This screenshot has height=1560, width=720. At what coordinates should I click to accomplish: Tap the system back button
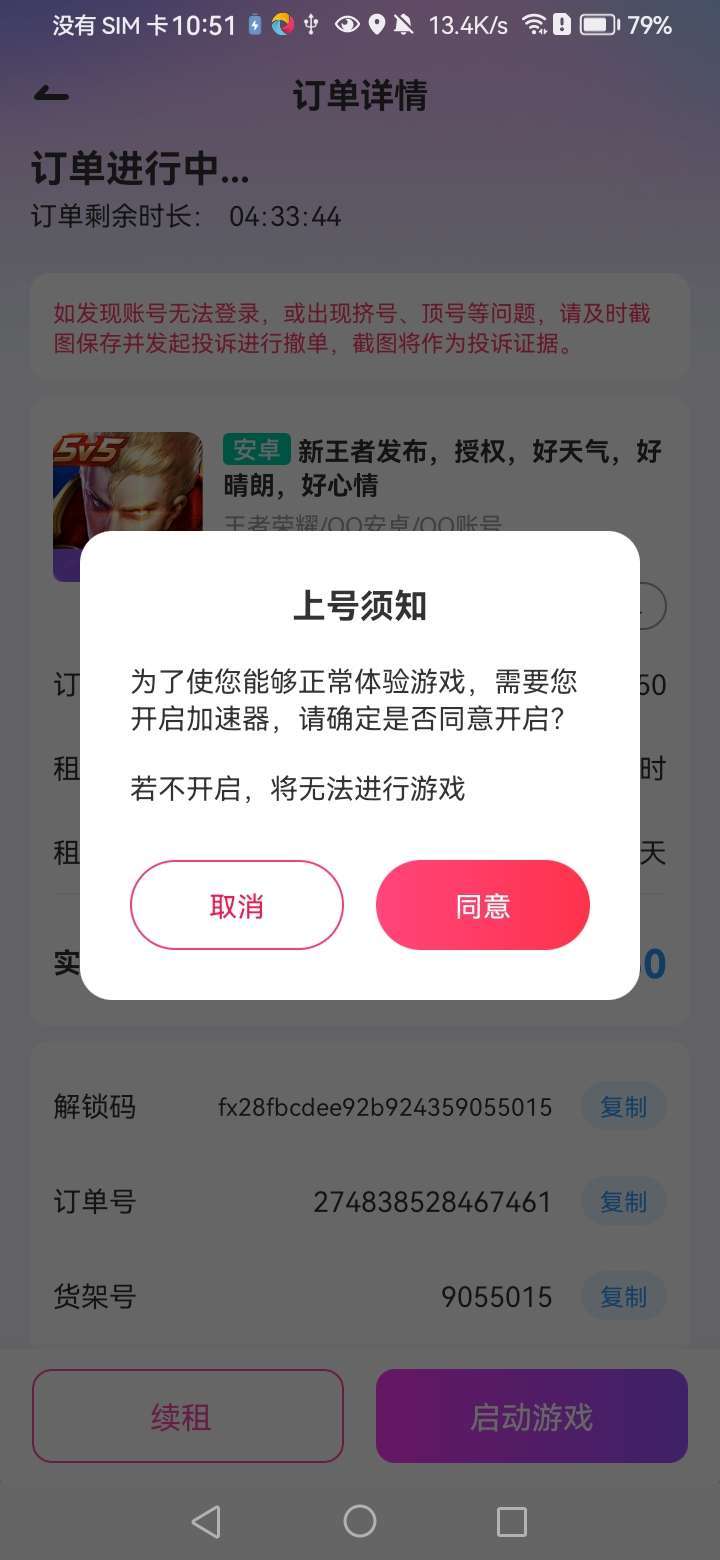click(x=206, y=1521)
